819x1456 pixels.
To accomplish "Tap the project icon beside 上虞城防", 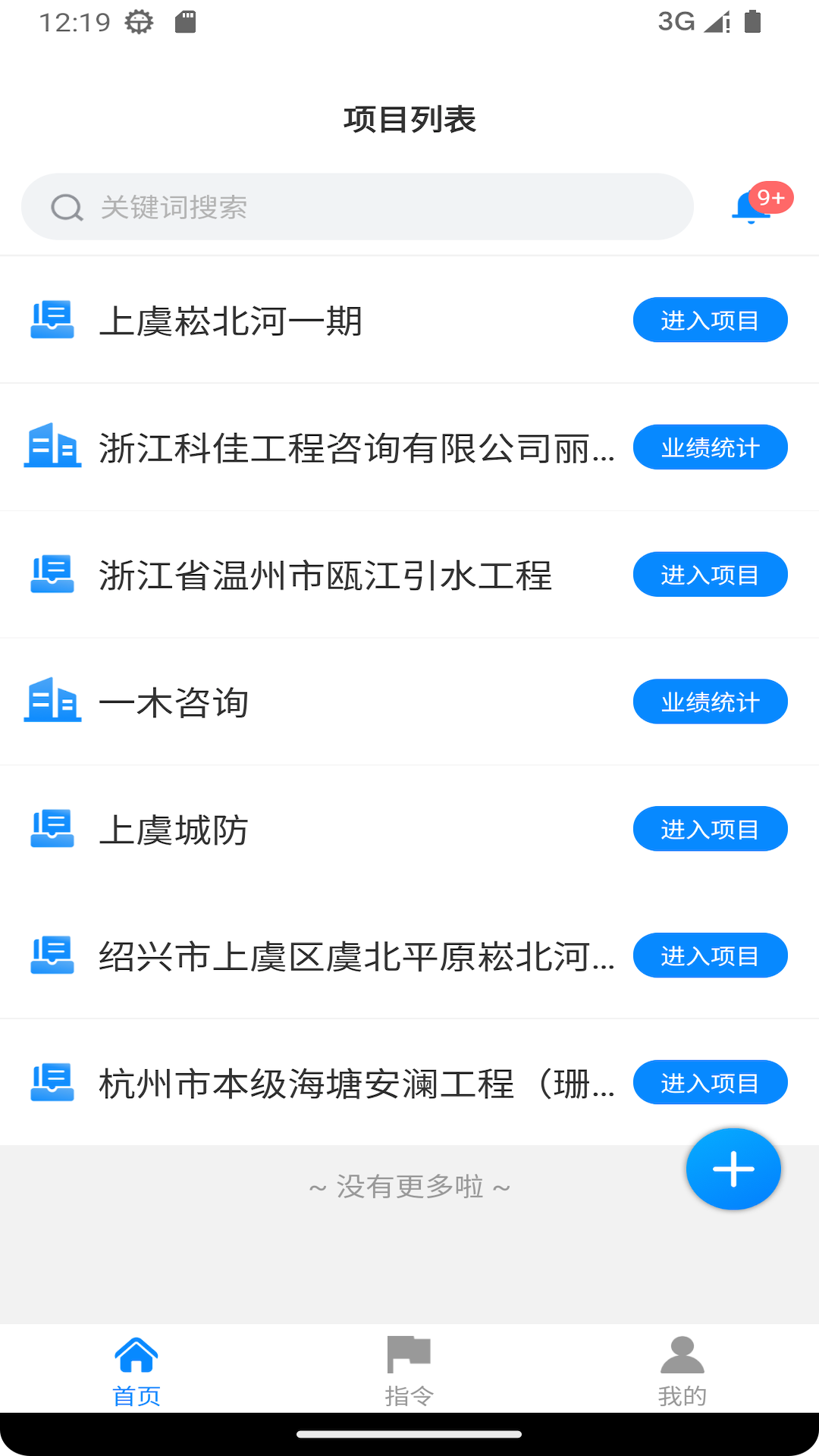I will point(52,828).
